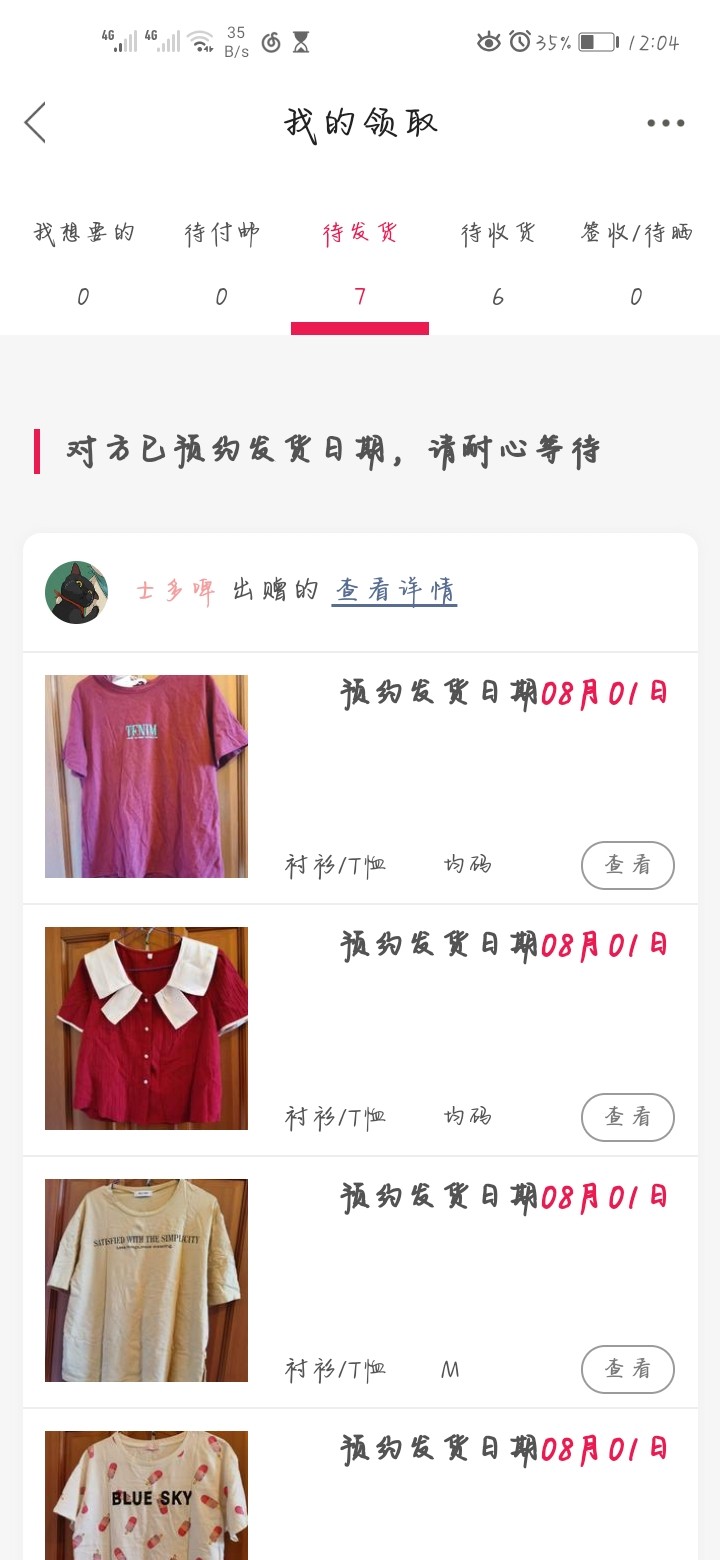Open the red blouse with white collar photo
Screen dimensions: 720x1560
pos(146,1028)
